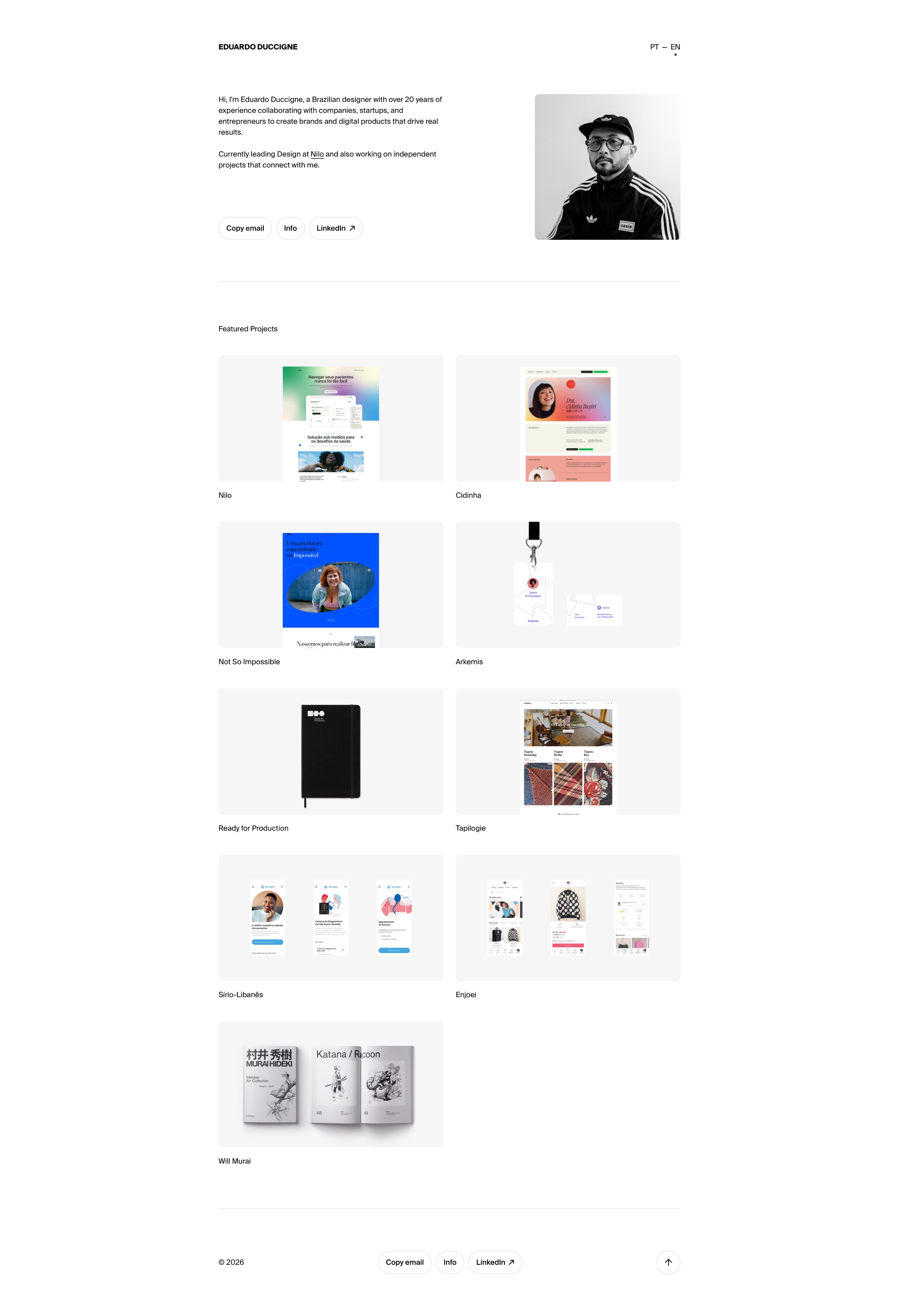Open the Will Murai project
899x1316 pixels.
(331, 1084)
